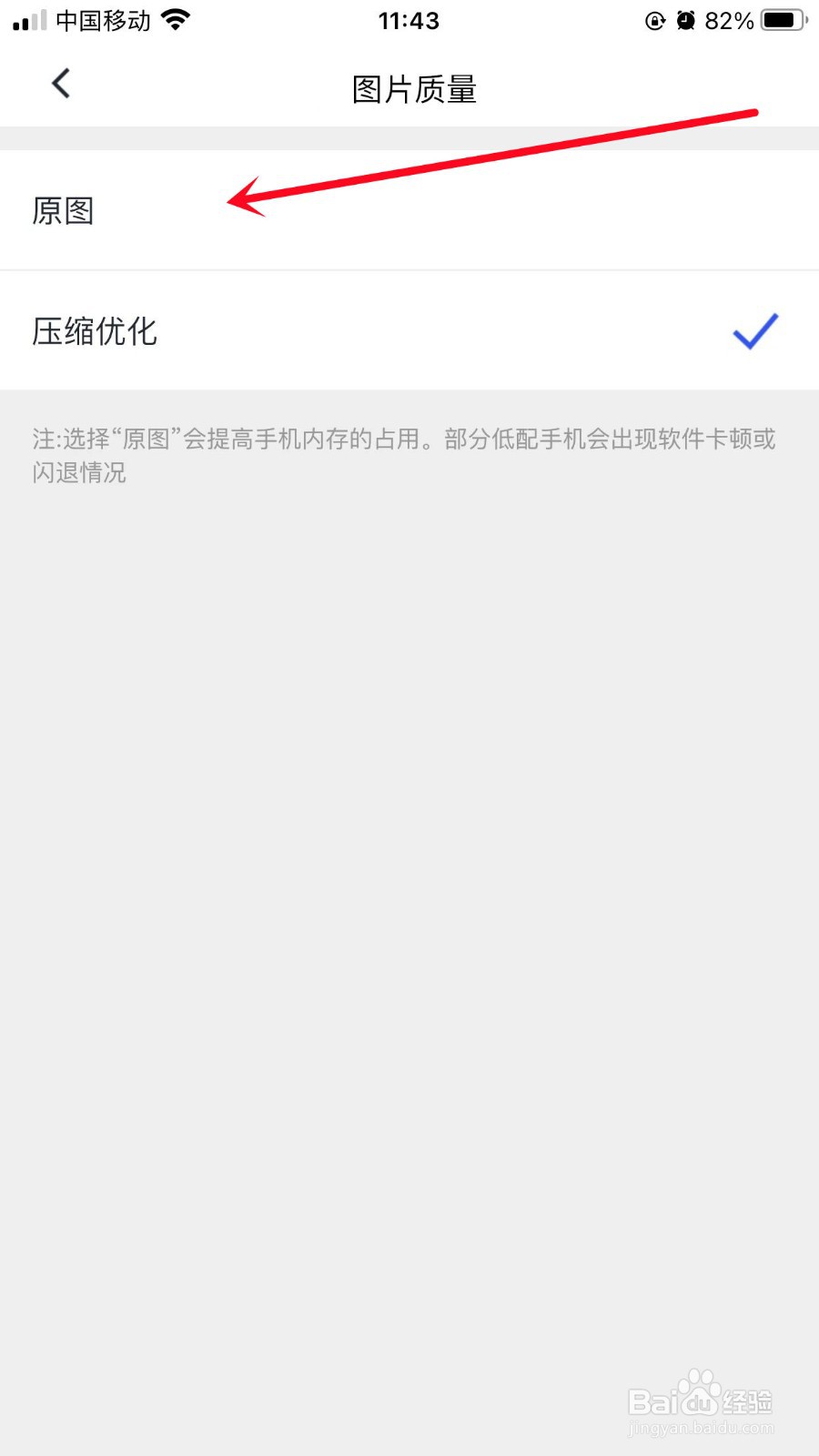Click the 中国移动 carrier label
The height and width of the screenshot is (1456, 819).
100,20
